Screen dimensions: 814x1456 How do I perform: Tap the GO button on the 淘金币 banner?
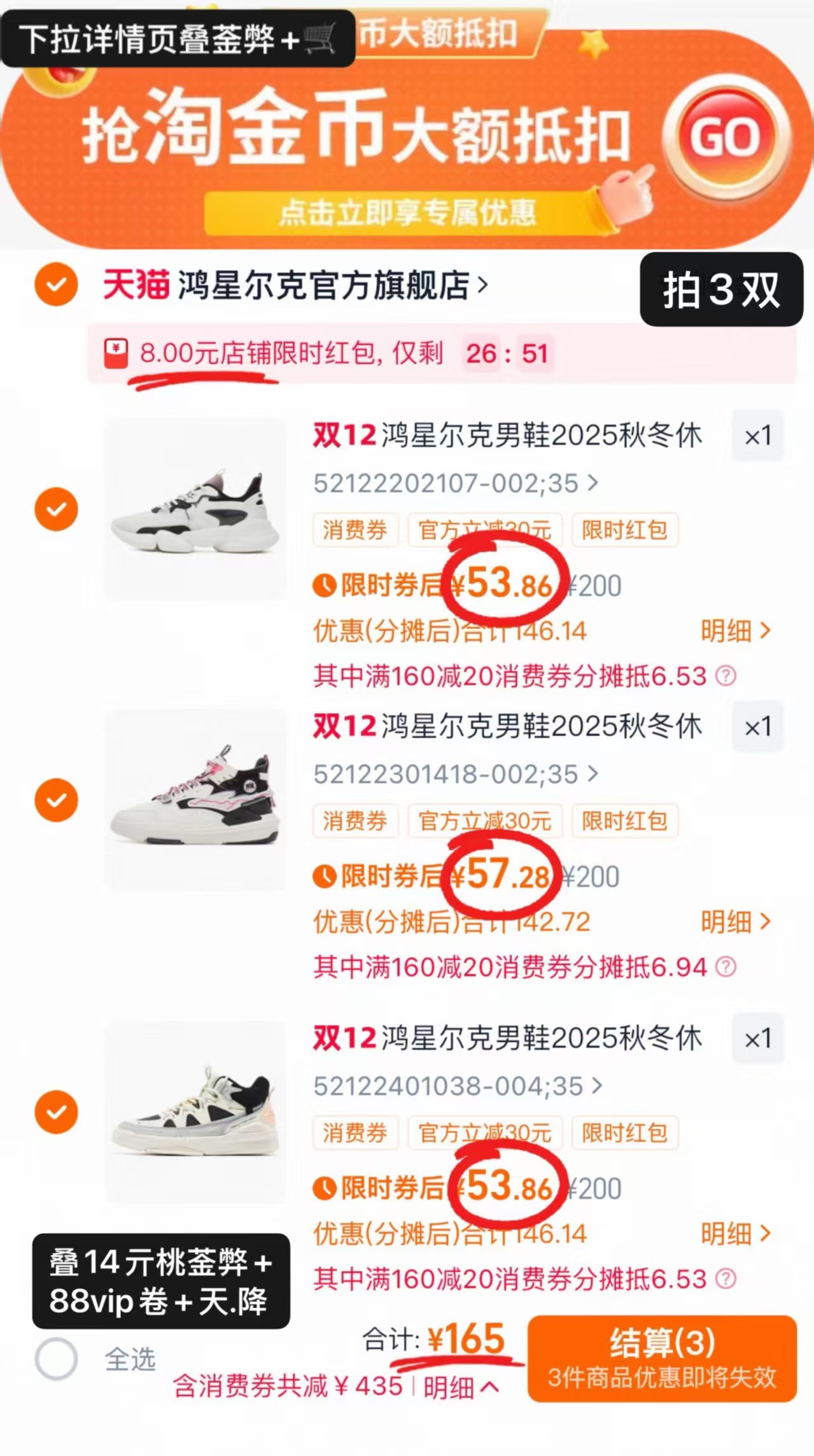(724, 135)
